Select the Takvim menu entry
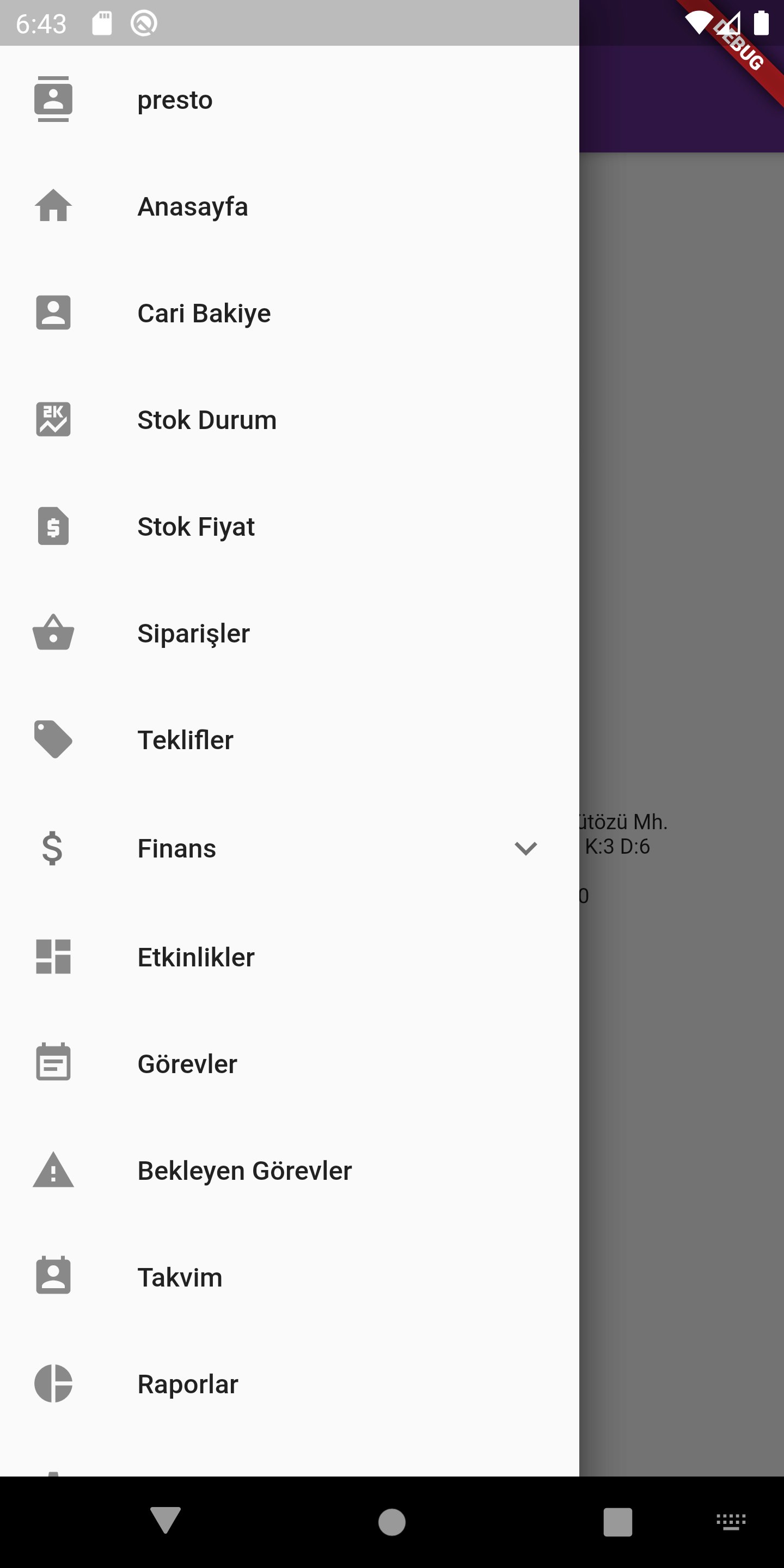 click(180, 1277)
